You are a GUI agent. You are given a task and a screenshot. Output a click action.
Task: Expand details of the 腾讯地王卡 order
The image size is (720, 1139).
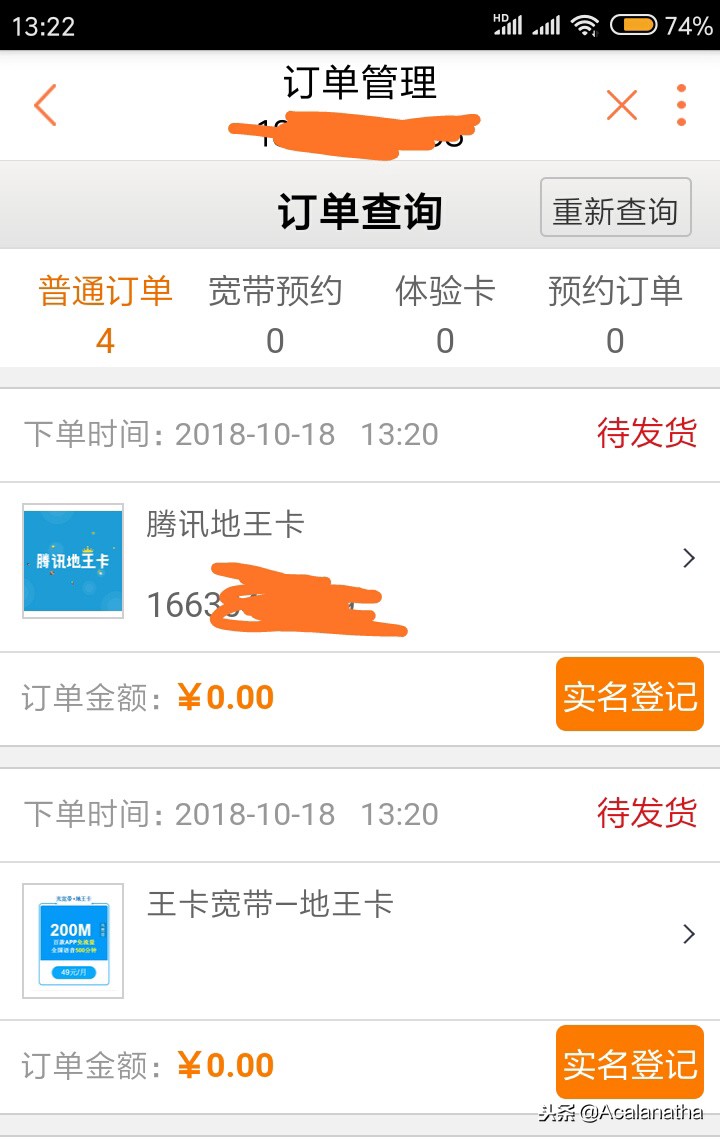click(x=687, y=558)
